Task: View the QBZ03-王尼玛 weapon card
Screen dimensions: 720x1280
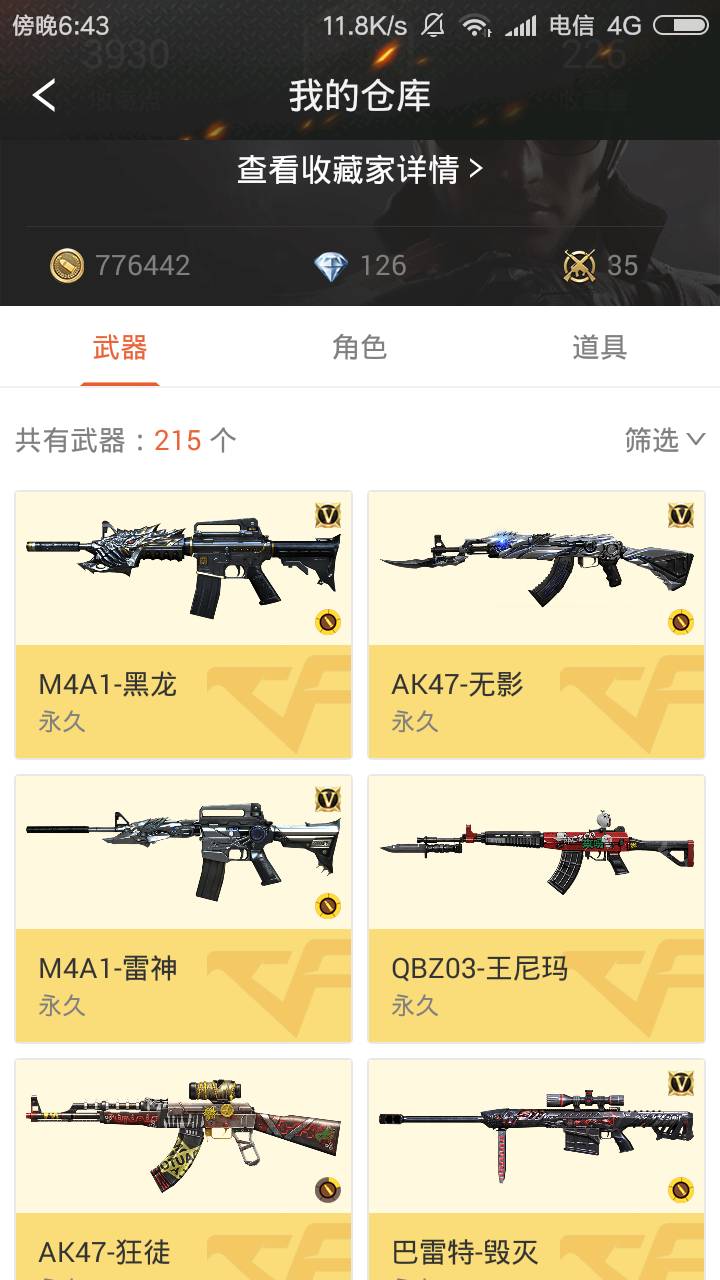Action: click(x=536, y=909)
